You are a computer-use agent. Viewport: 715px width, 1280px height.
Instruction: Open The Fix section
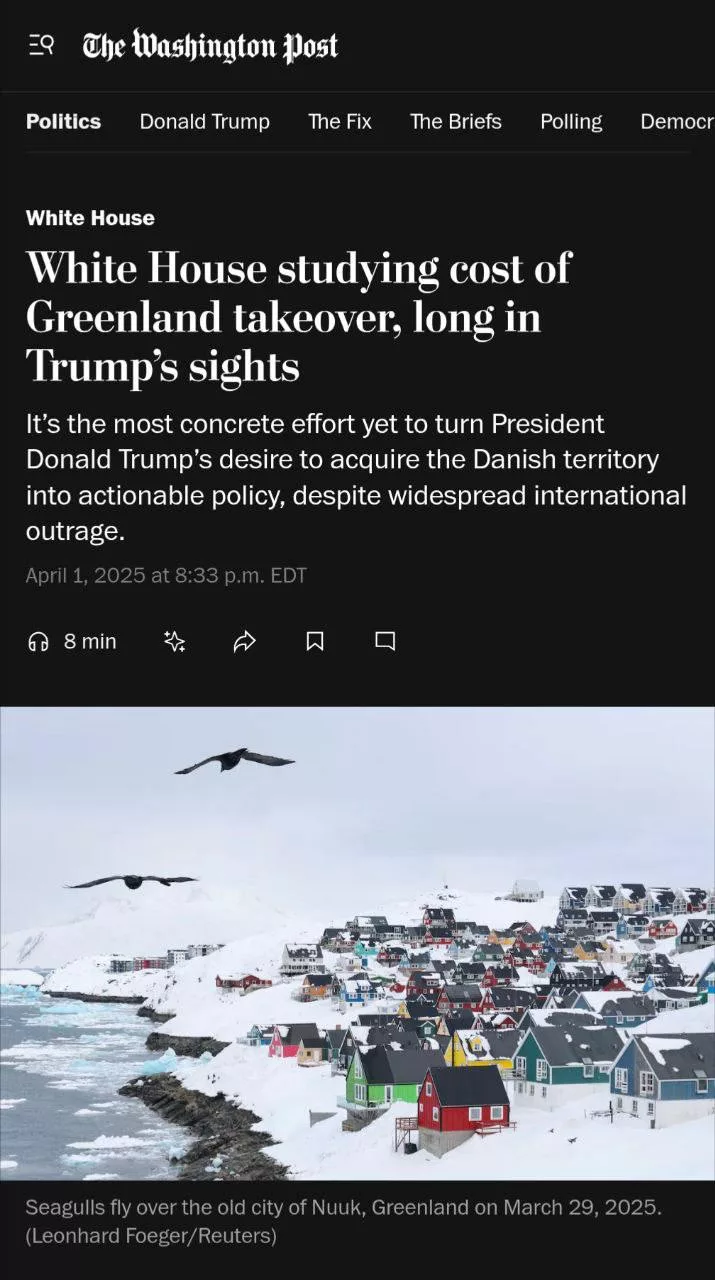[339, 122]
